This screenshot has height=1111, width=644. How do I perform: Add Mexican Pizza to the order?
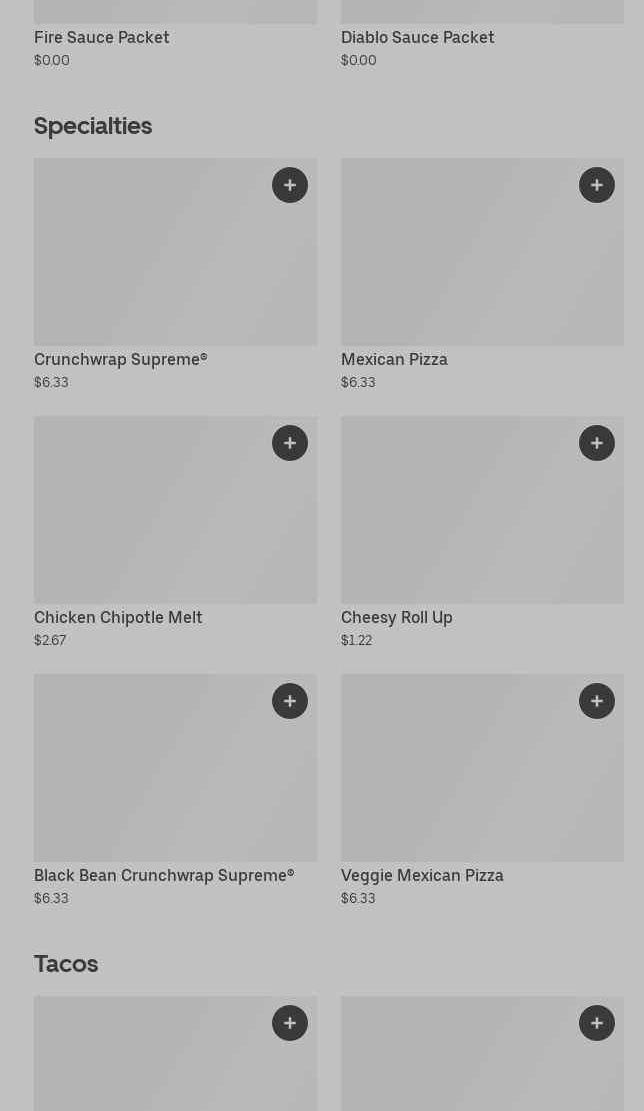pyautogui.click(x=597, y=185)
